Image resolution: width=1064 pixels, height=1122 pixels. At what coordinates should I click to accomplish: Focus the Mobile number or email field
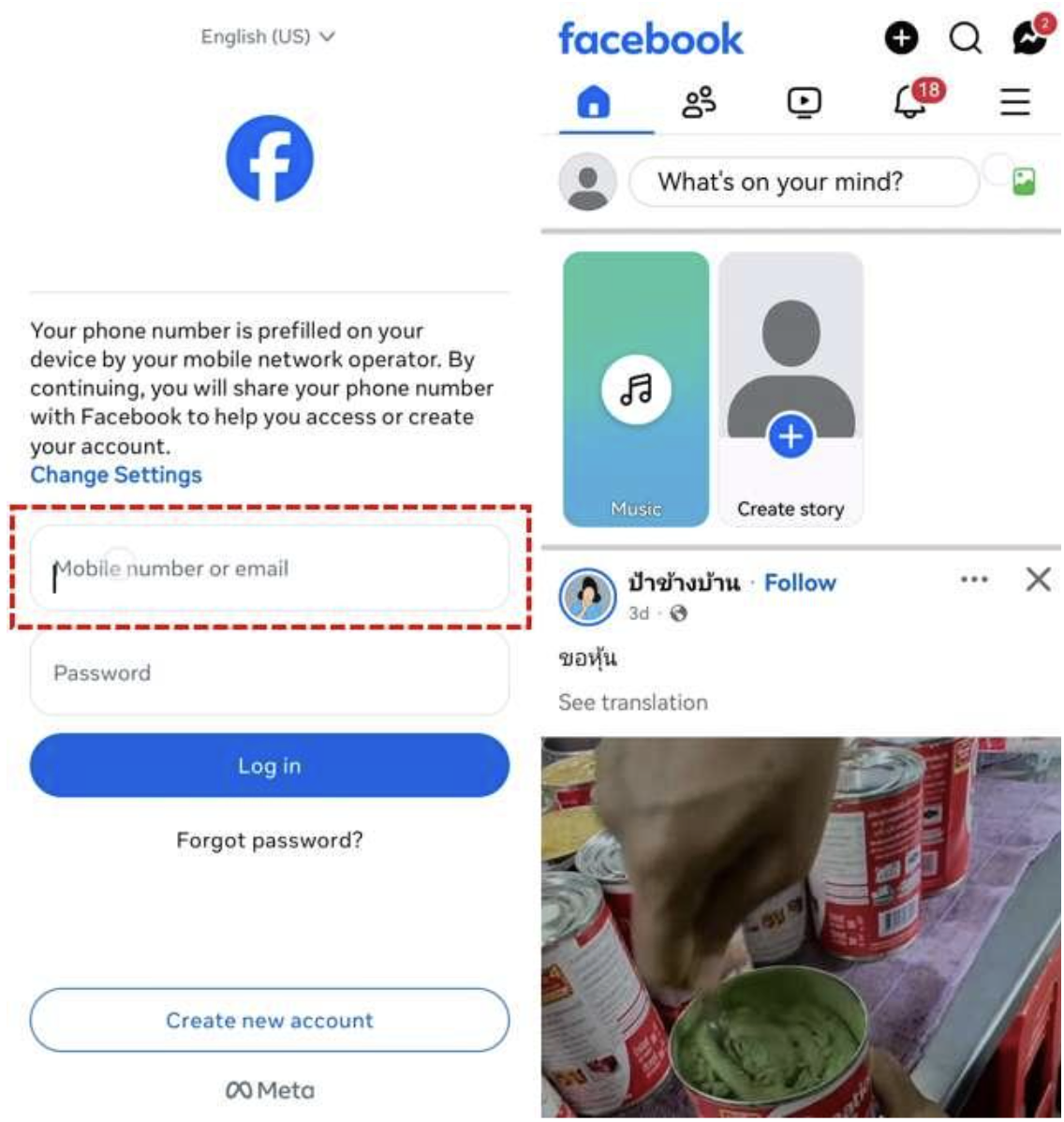(x=270, y=568)
